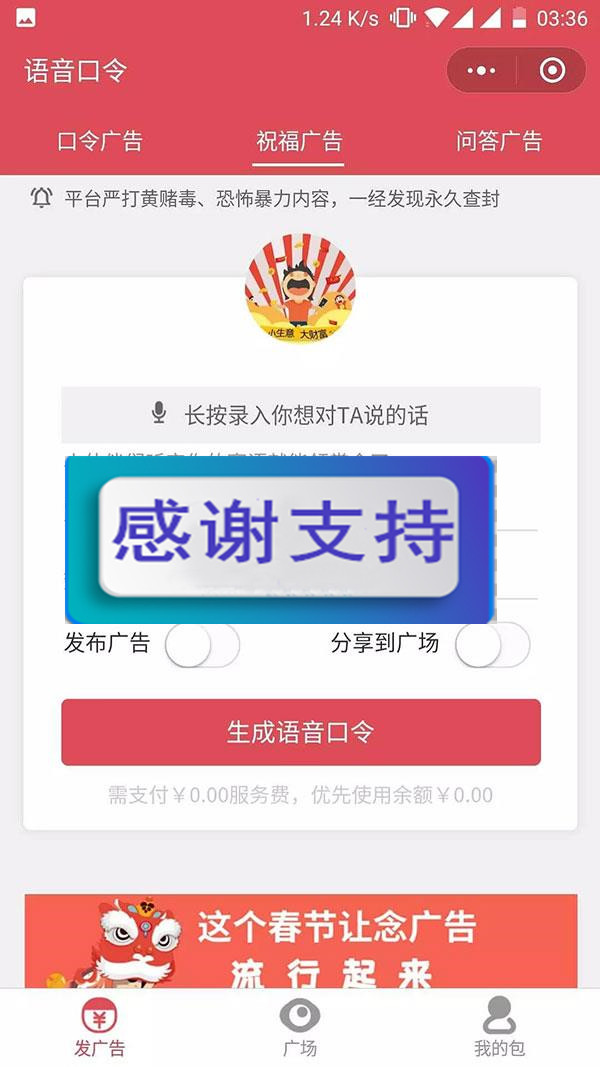The height and width of the screenshot is (1067, 600).
Task: Switch to the 口令广告 tab
Action: (x=100, y=141)
